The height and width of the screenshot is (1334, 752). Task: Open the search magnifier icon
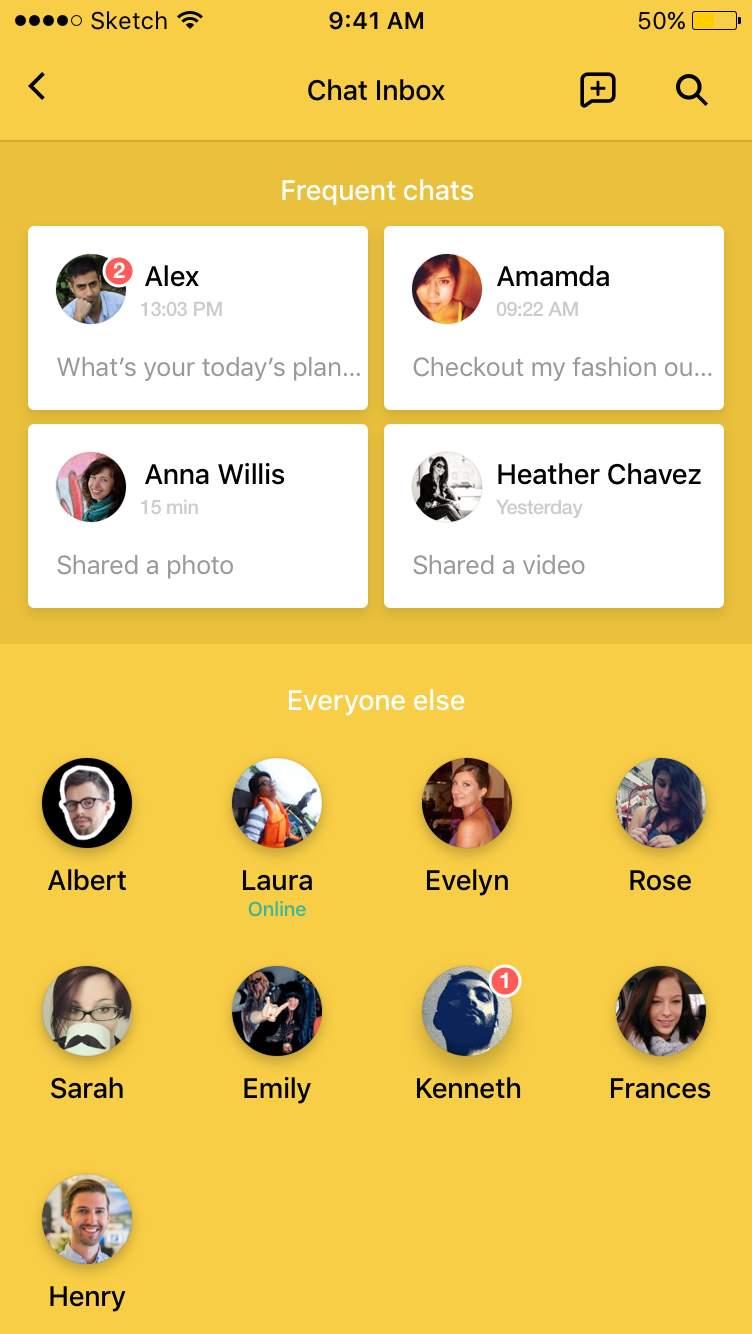click(691, 90)
